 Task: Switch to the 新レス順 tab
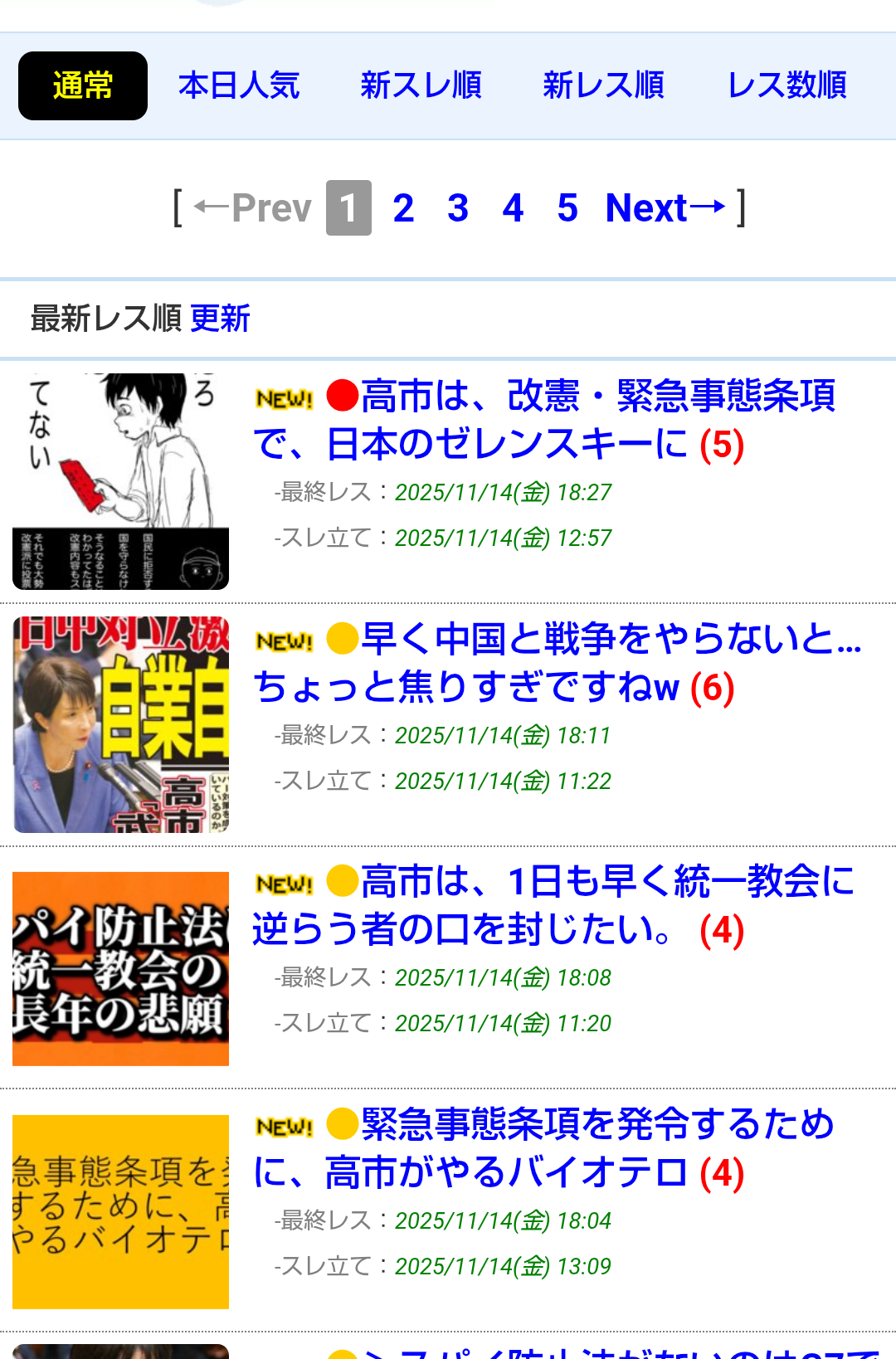(603, 85)
